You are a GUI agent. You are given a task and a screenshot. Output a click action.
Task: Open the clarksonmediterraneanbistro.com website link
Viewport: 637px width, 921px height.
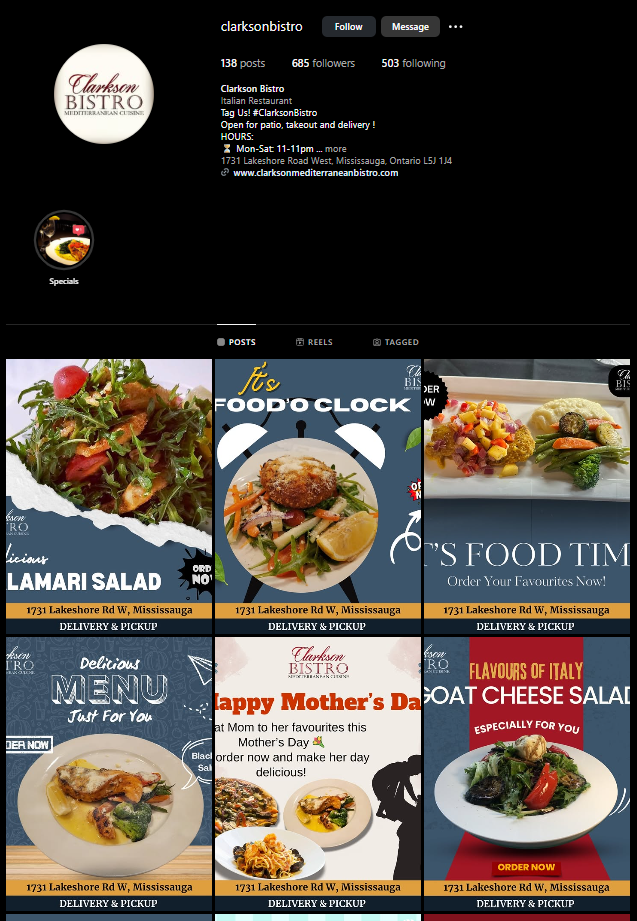click(315, 173)
